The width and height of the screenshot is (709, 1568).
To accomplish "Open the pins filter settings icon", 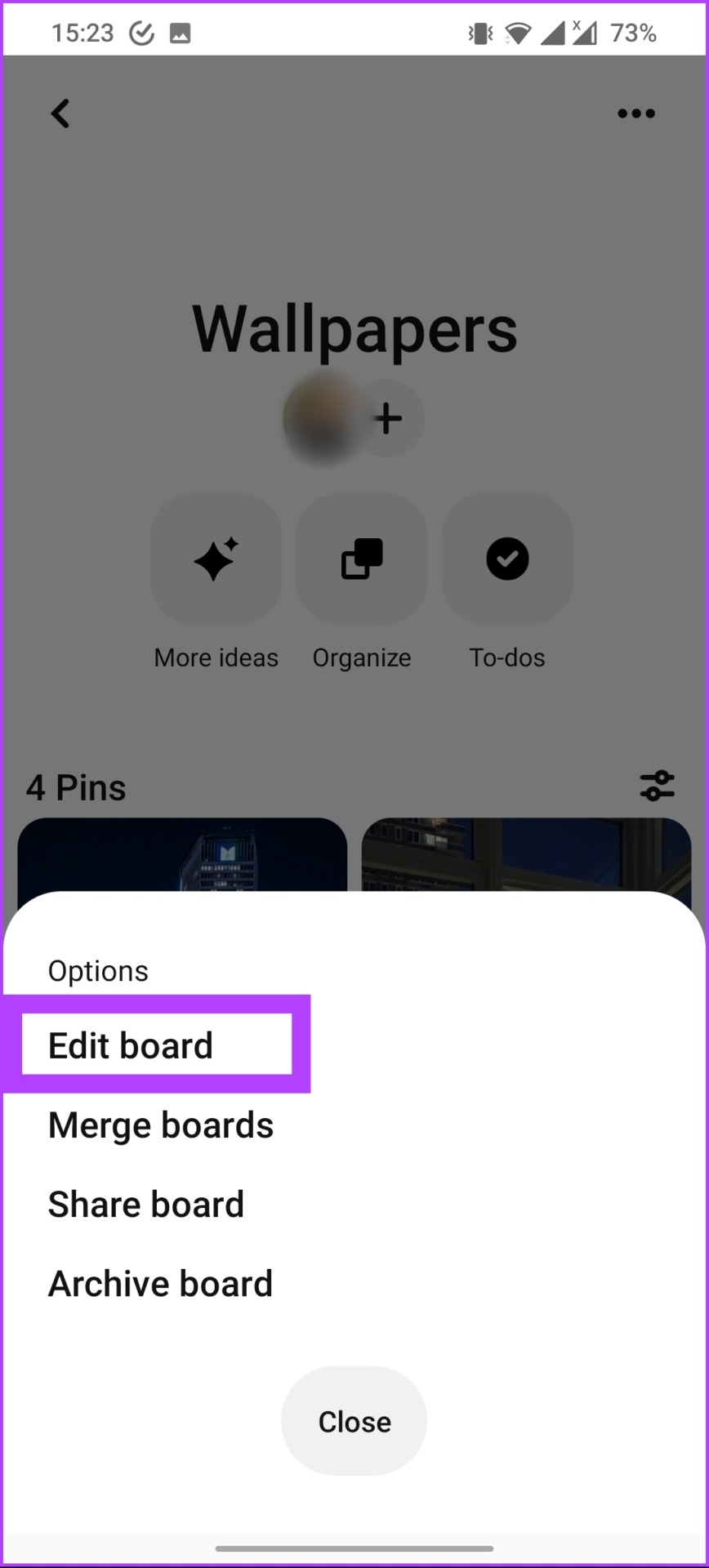I will pyautogui.click(x=658, y=786).
